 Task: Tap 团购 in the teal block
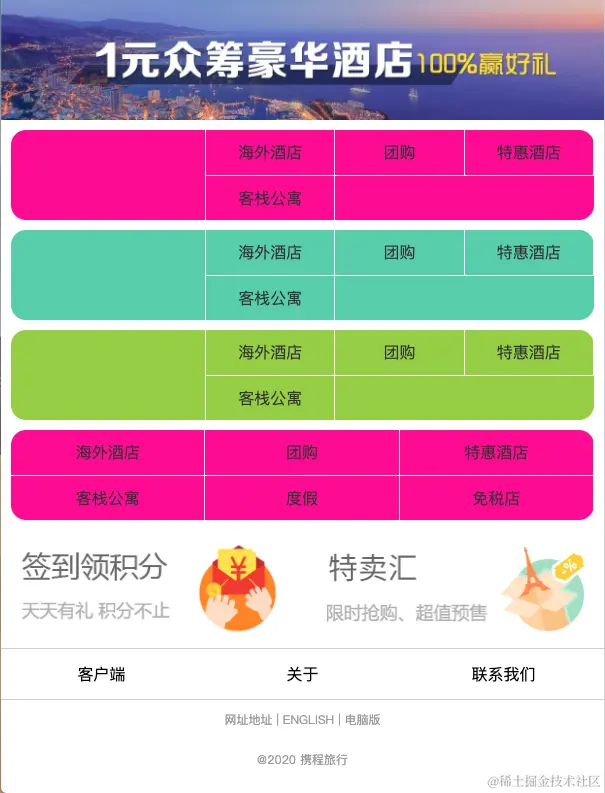click(x=399, y=253)
